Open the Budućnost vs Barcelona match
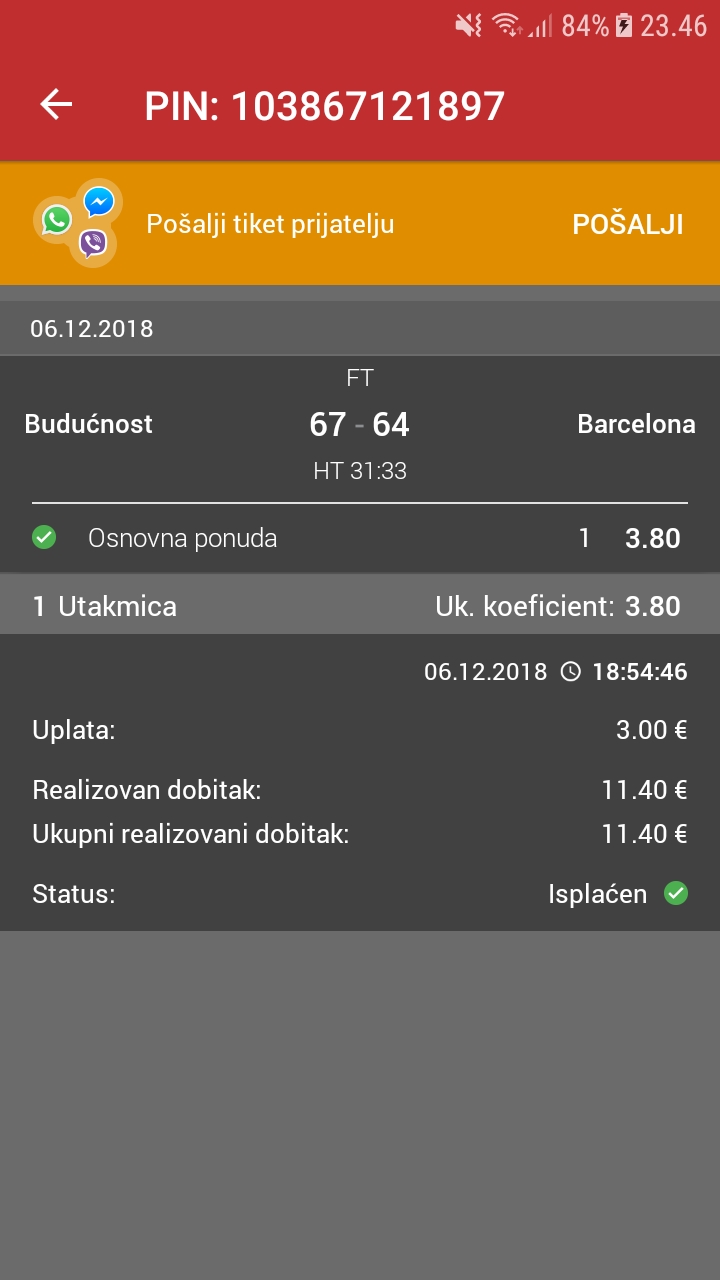720x1280 pixels. point(360,425)
